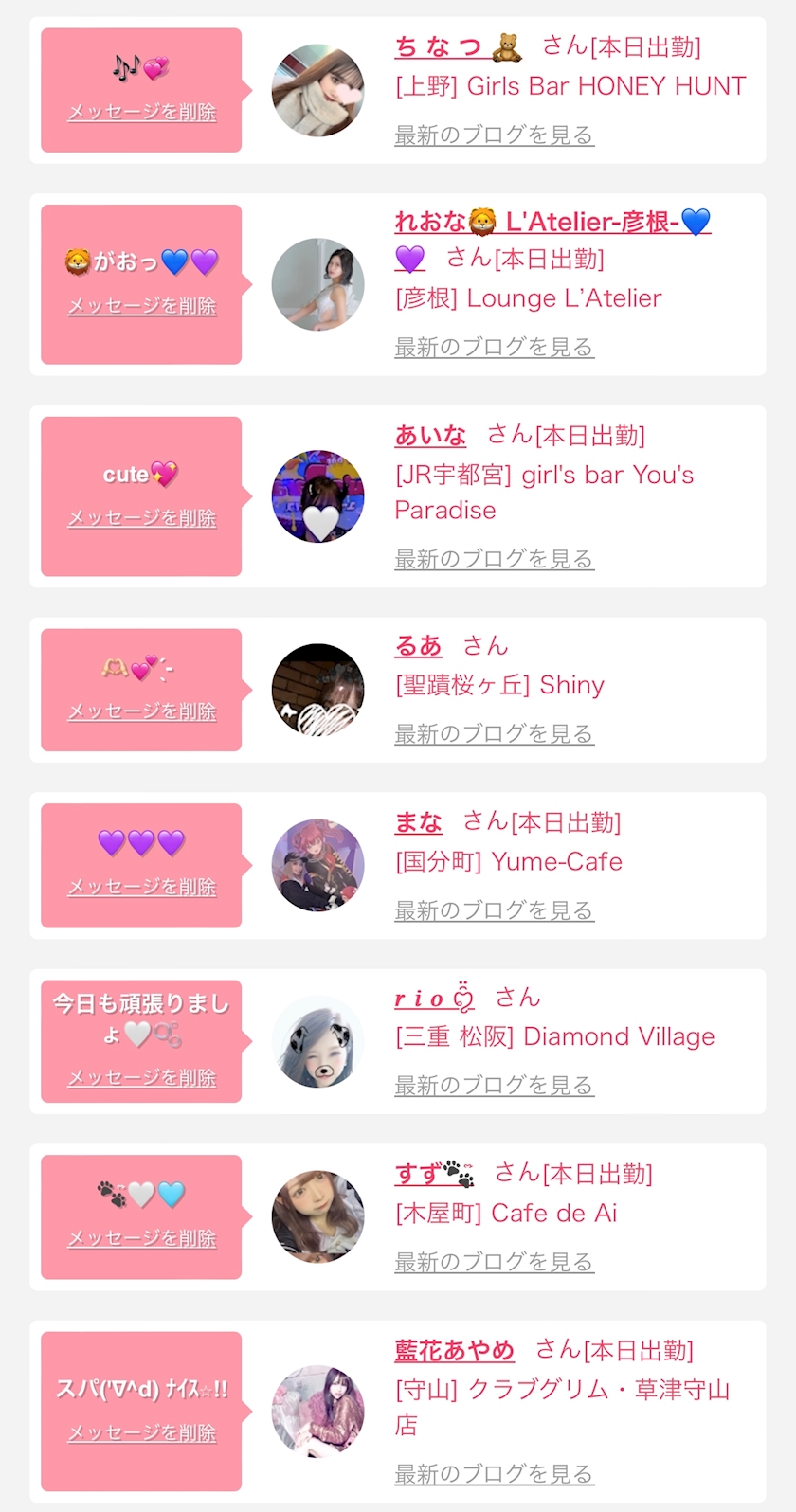View the latest blog of rio
The image size is (796, 1512).
coord(494,1086)
